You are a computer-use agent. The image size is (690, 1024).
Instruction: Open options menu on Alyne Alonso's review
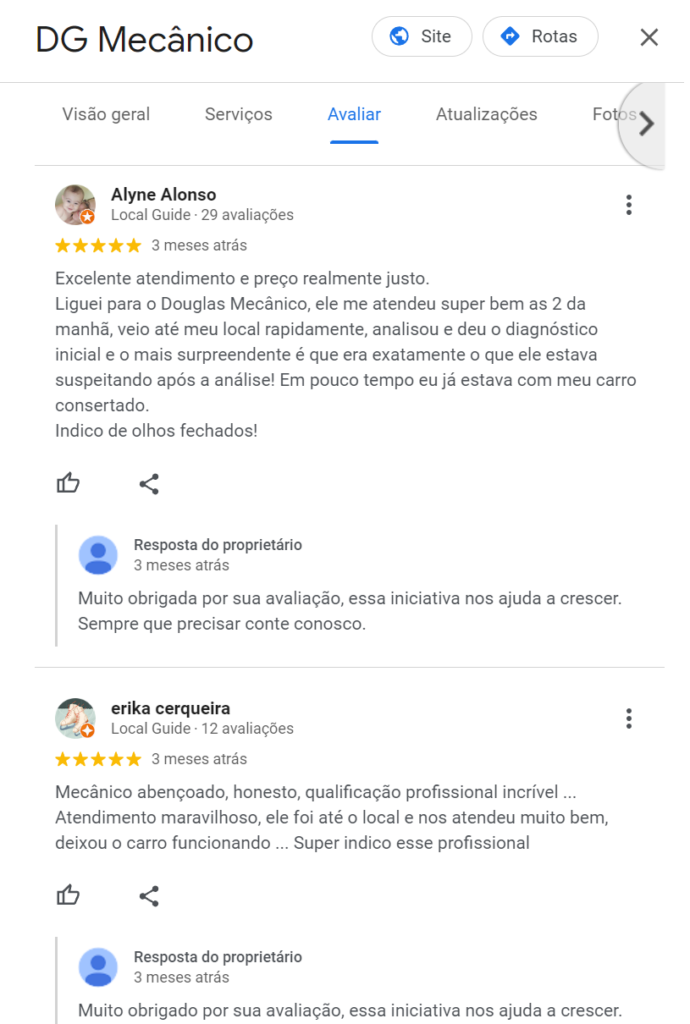(629, 205)
